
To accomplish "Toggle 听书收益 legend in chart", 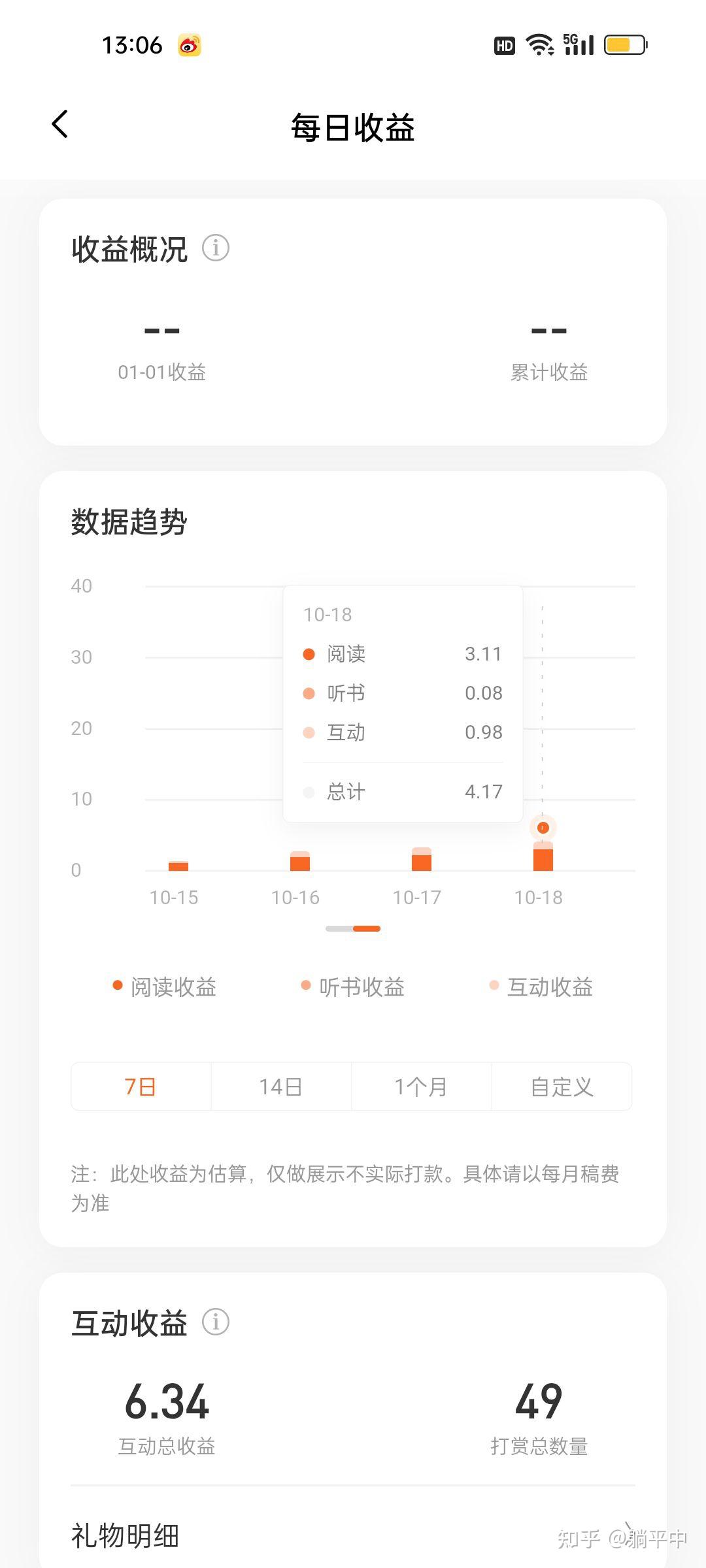I will (x=353, y=987).
